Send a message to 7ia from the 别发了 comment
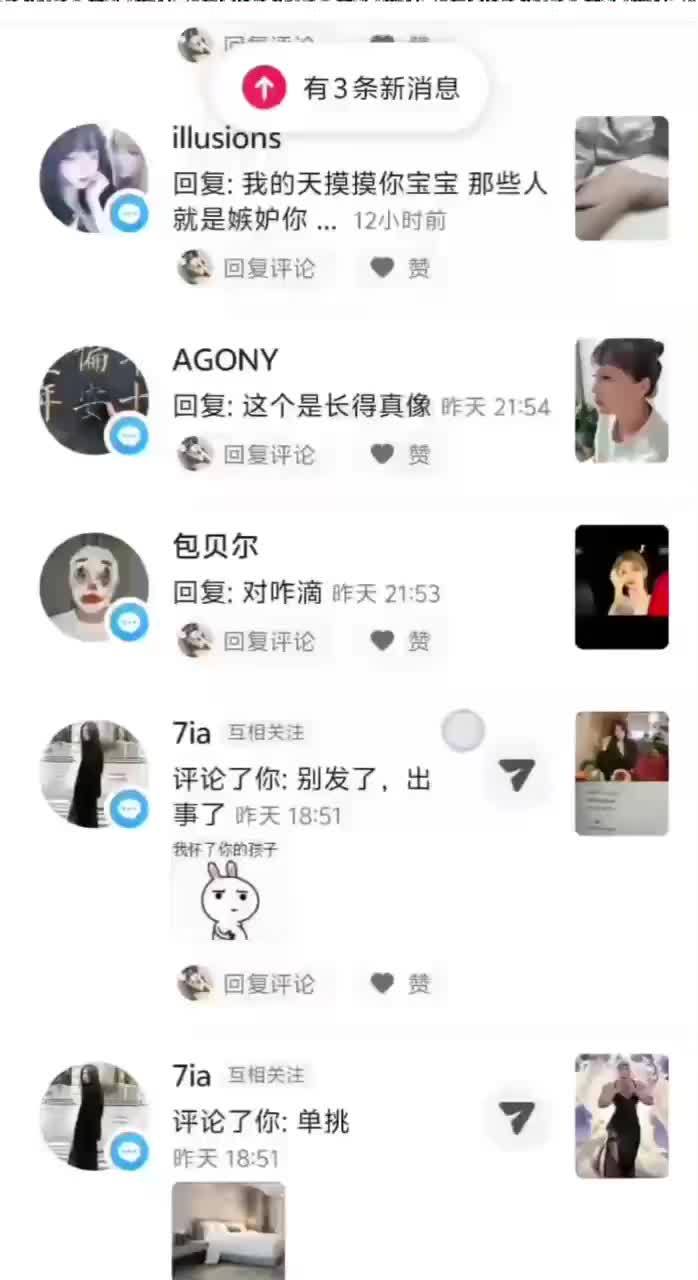Image resolution: width=698 pixels, height=1280 pixels. pos(517,774)
